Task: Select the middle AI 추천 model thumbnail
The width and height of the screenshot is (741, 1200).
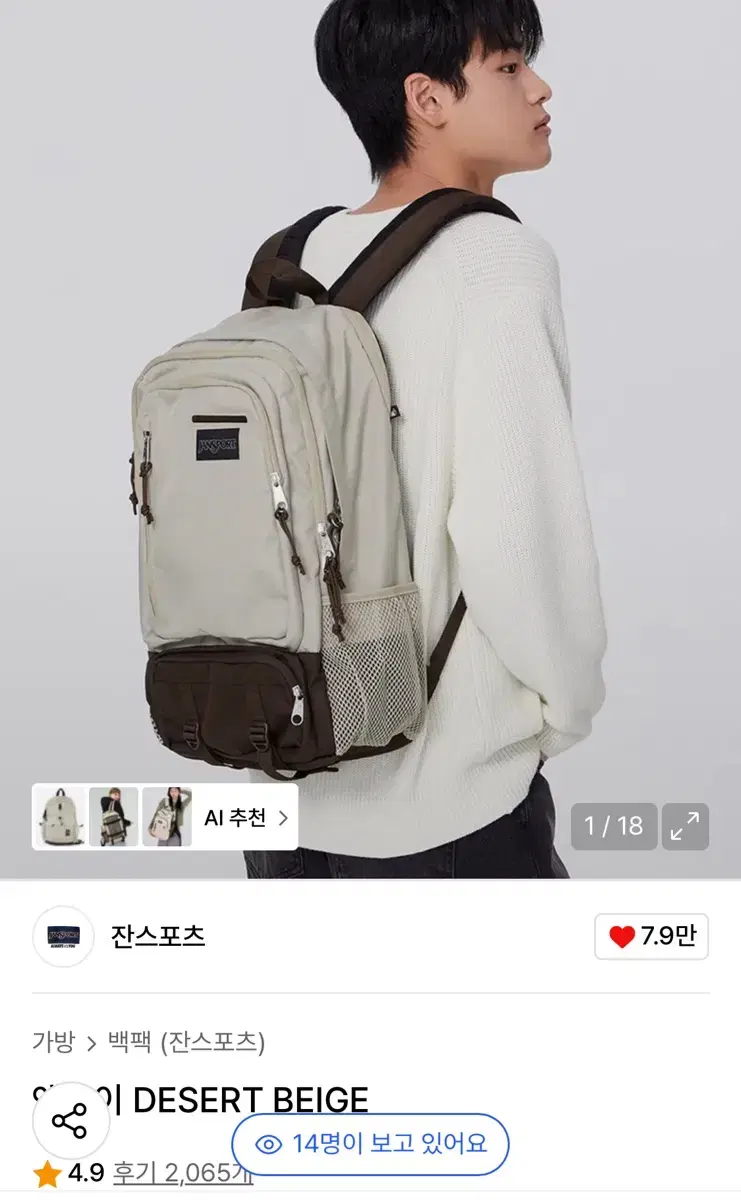Action: (115, 818)
